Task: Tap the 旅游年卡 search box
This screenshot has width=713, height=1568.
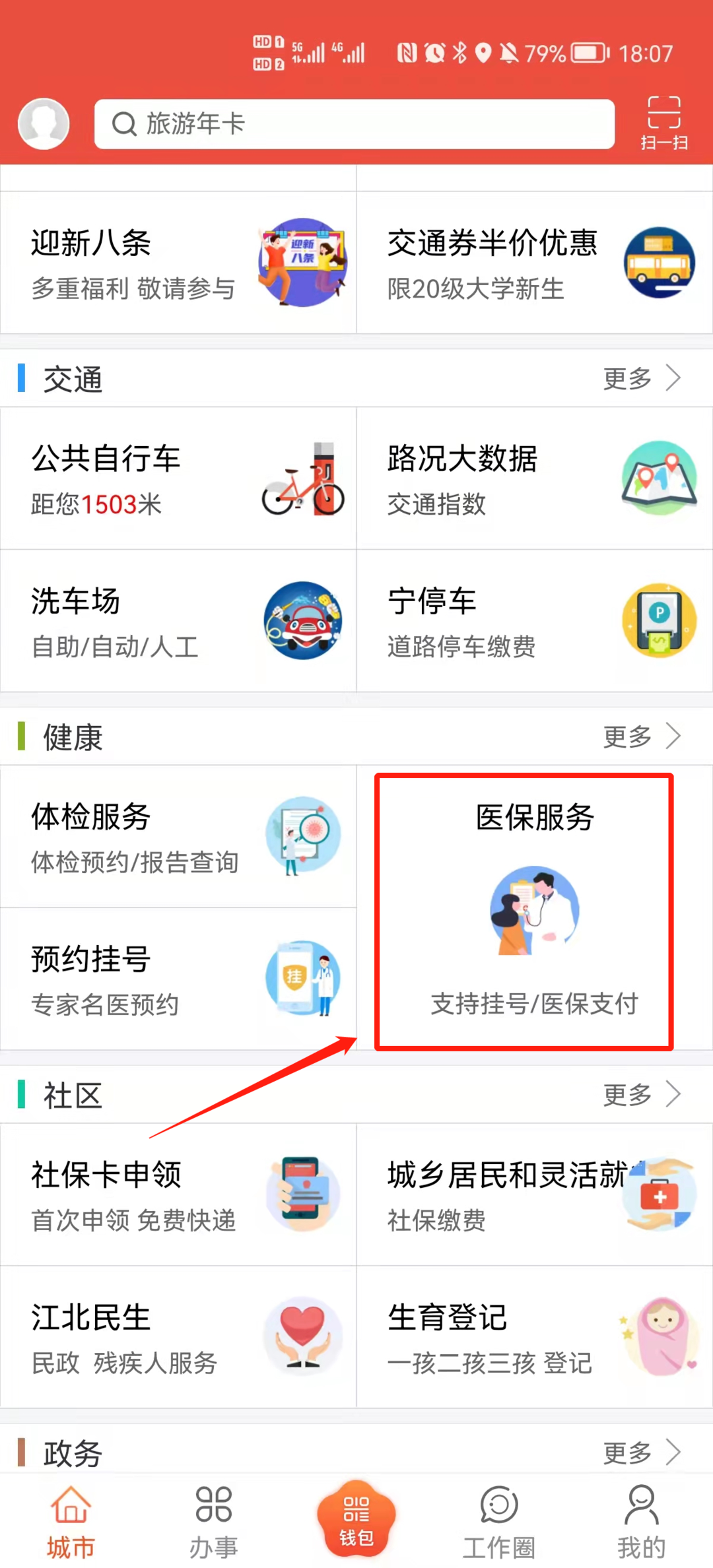Action: (355, 124)
